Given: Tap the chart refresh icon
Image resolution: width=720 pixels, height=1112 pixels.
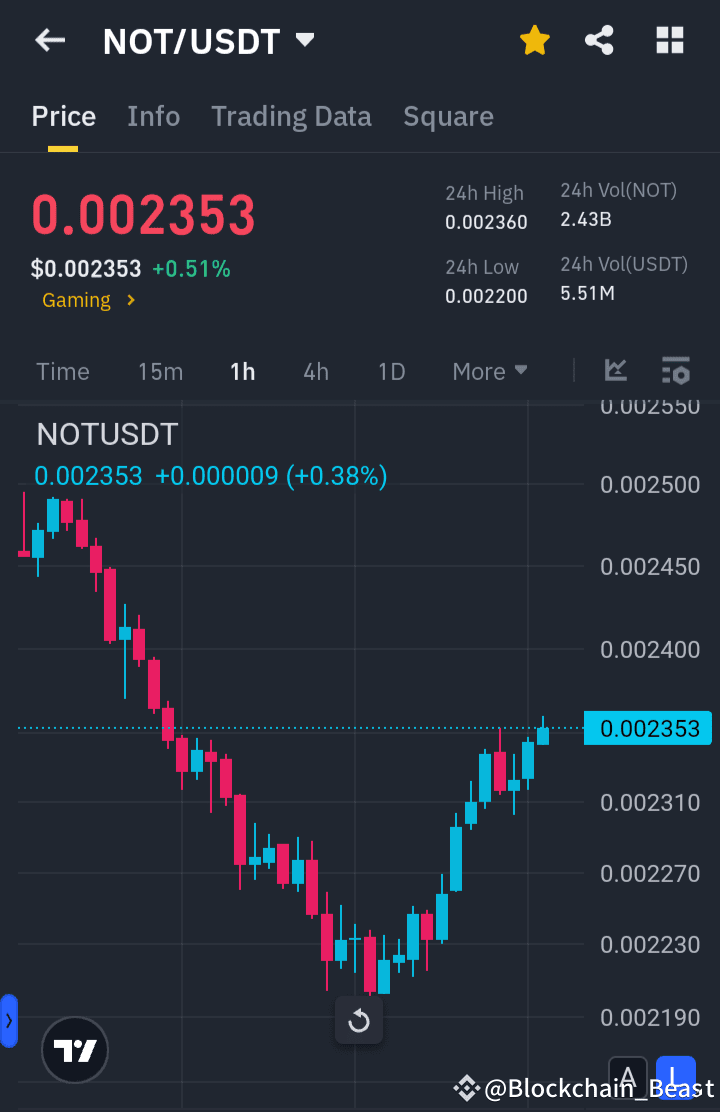Looking at the screenshot, I should [x=358, y=1021].
